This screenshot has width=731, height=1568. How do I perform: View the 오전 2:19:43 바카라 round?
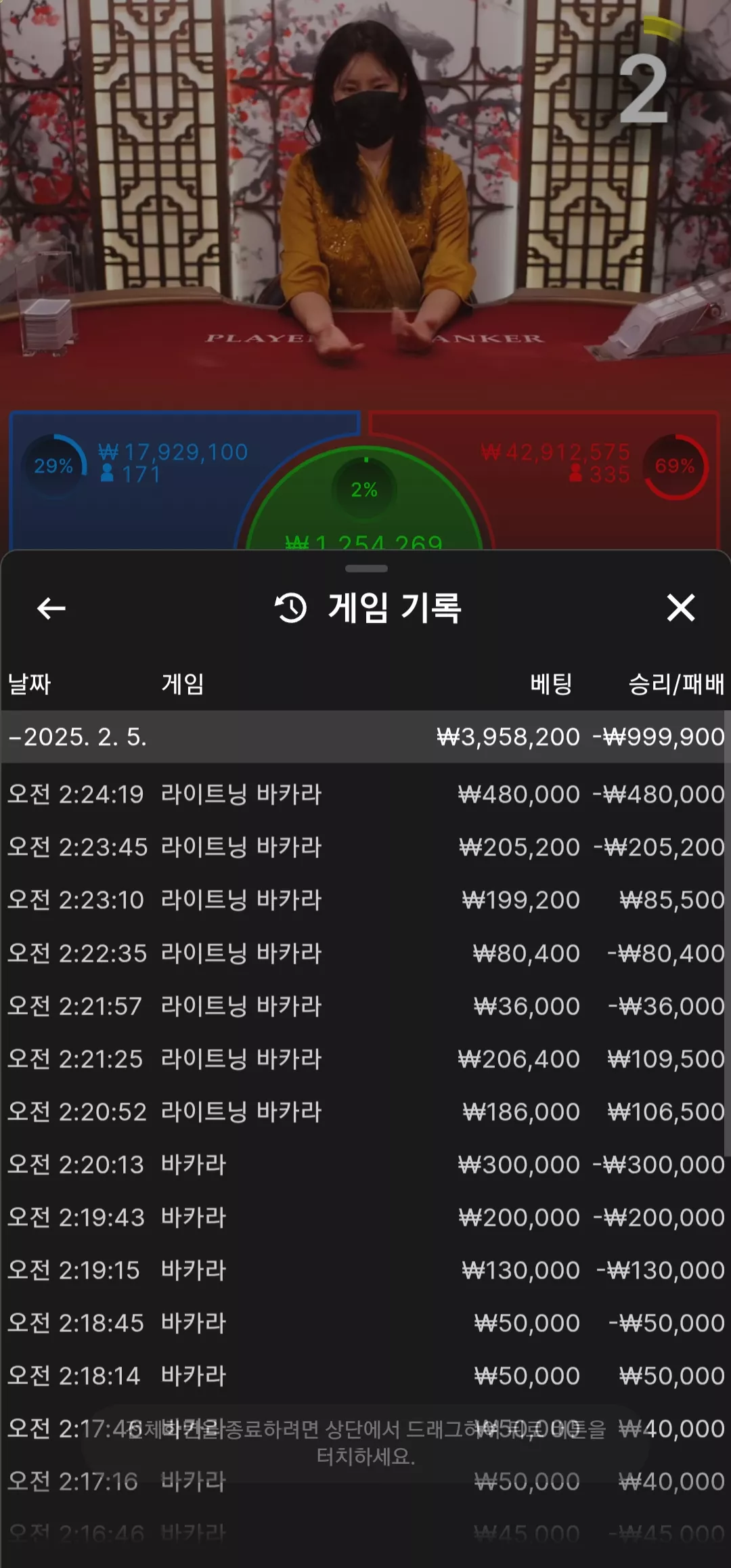click(x=365, y=1217)
